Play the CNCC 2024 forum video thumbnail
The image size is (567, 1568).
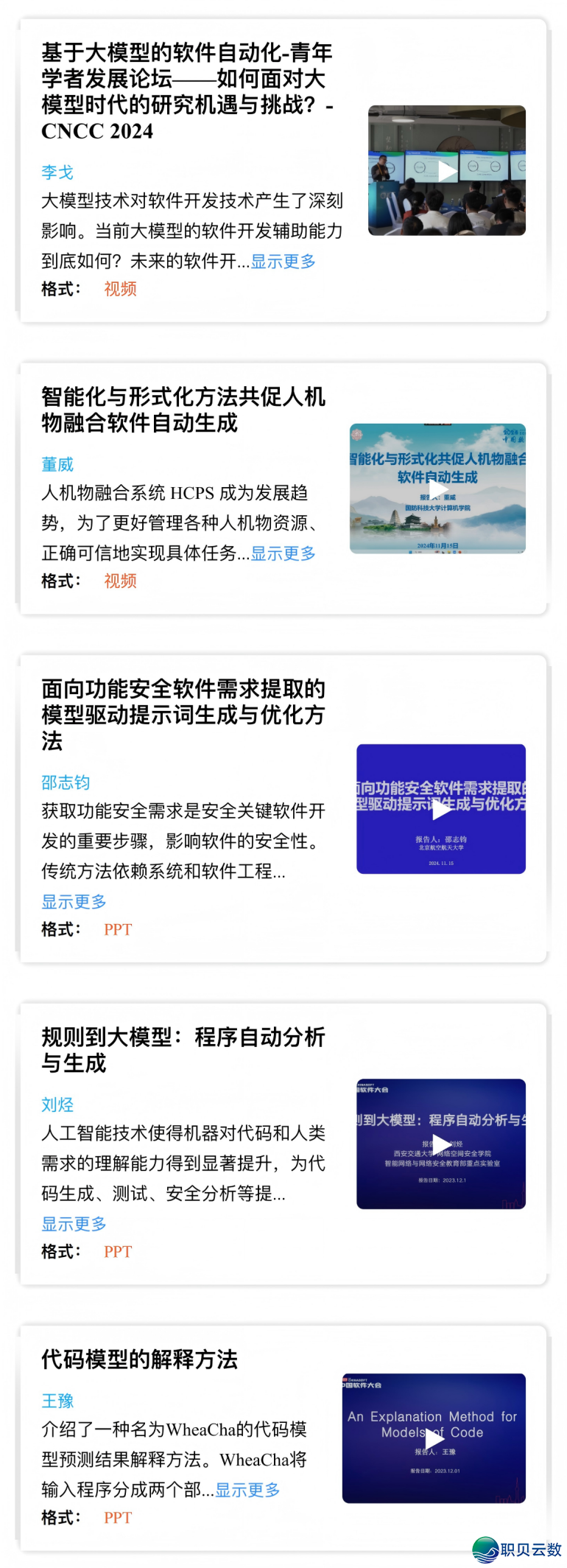click(446, 171)
